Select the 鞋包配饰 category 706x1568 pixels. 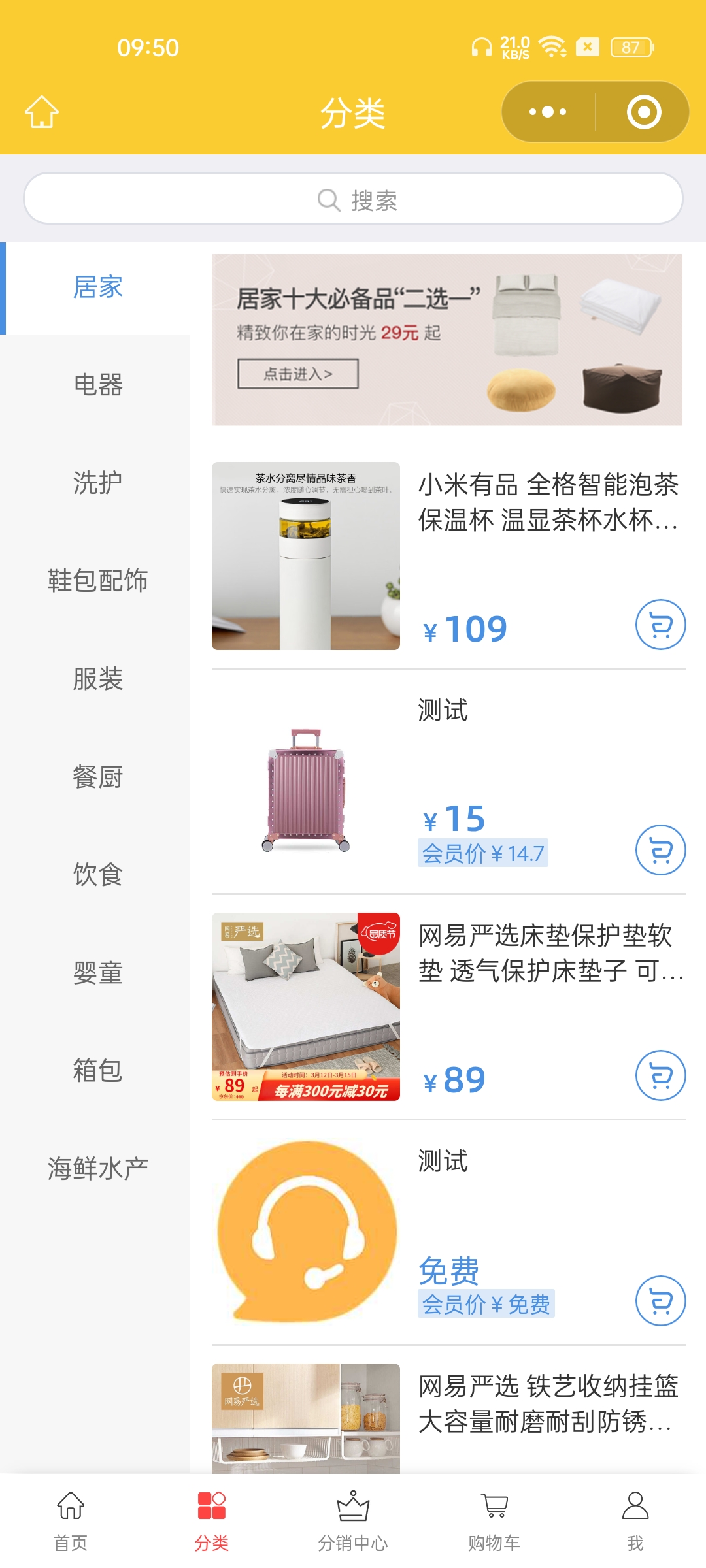pos(98,581)
